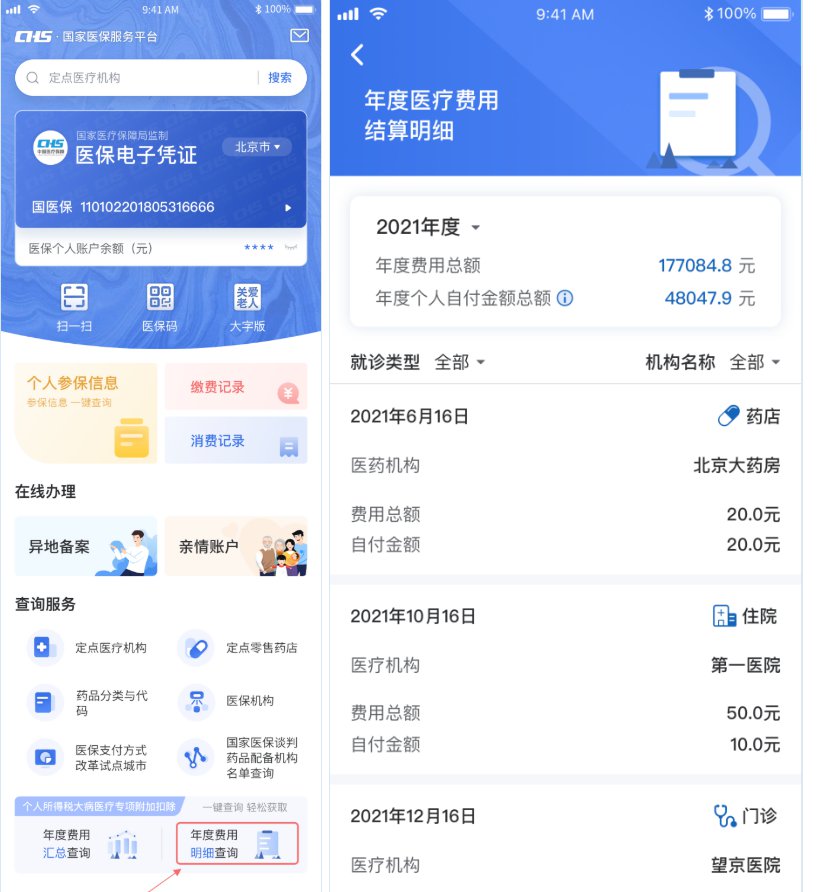Open 定点零售药店 query
The height and width of the screenshot is (892, 820).
coord(238,648)
